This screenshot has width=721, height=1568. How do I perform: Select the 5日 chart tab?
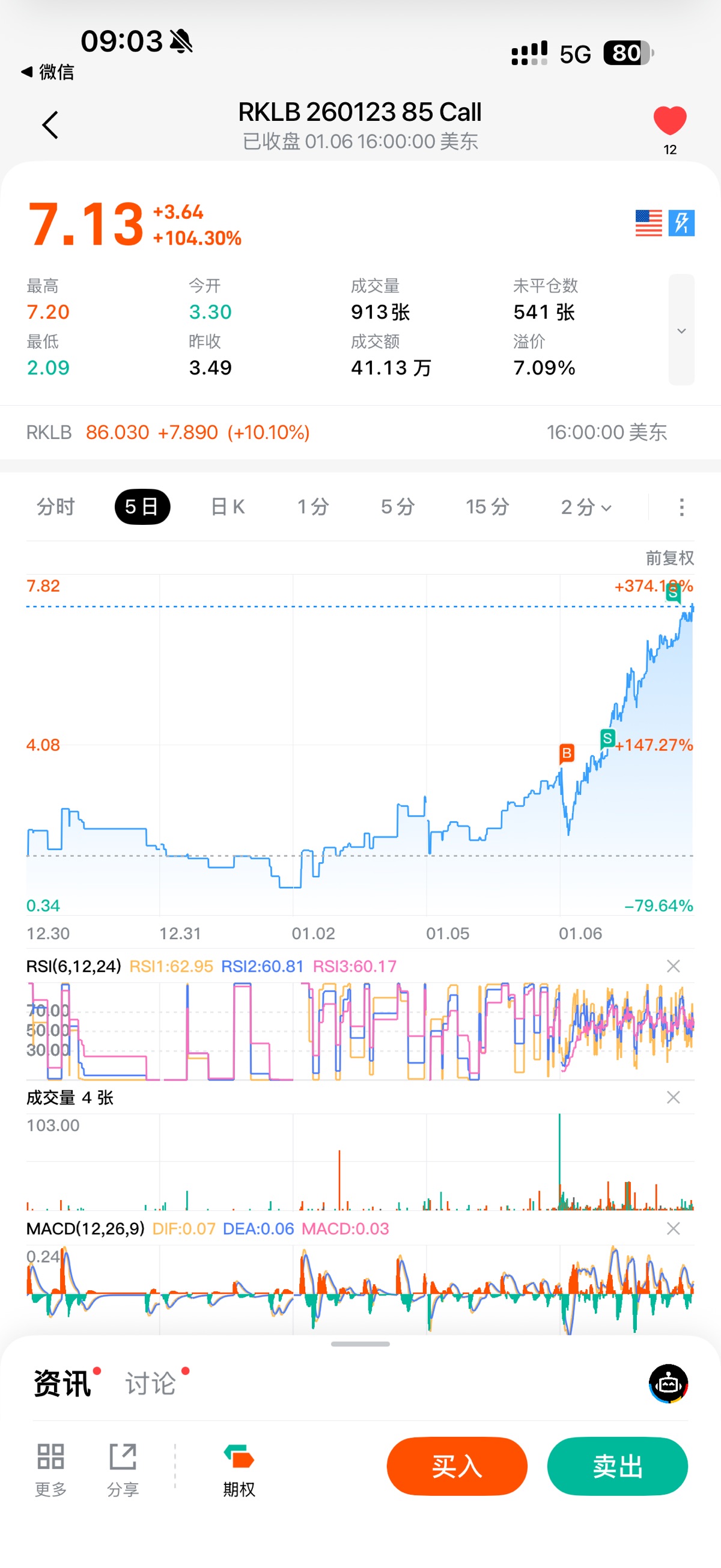142,506
